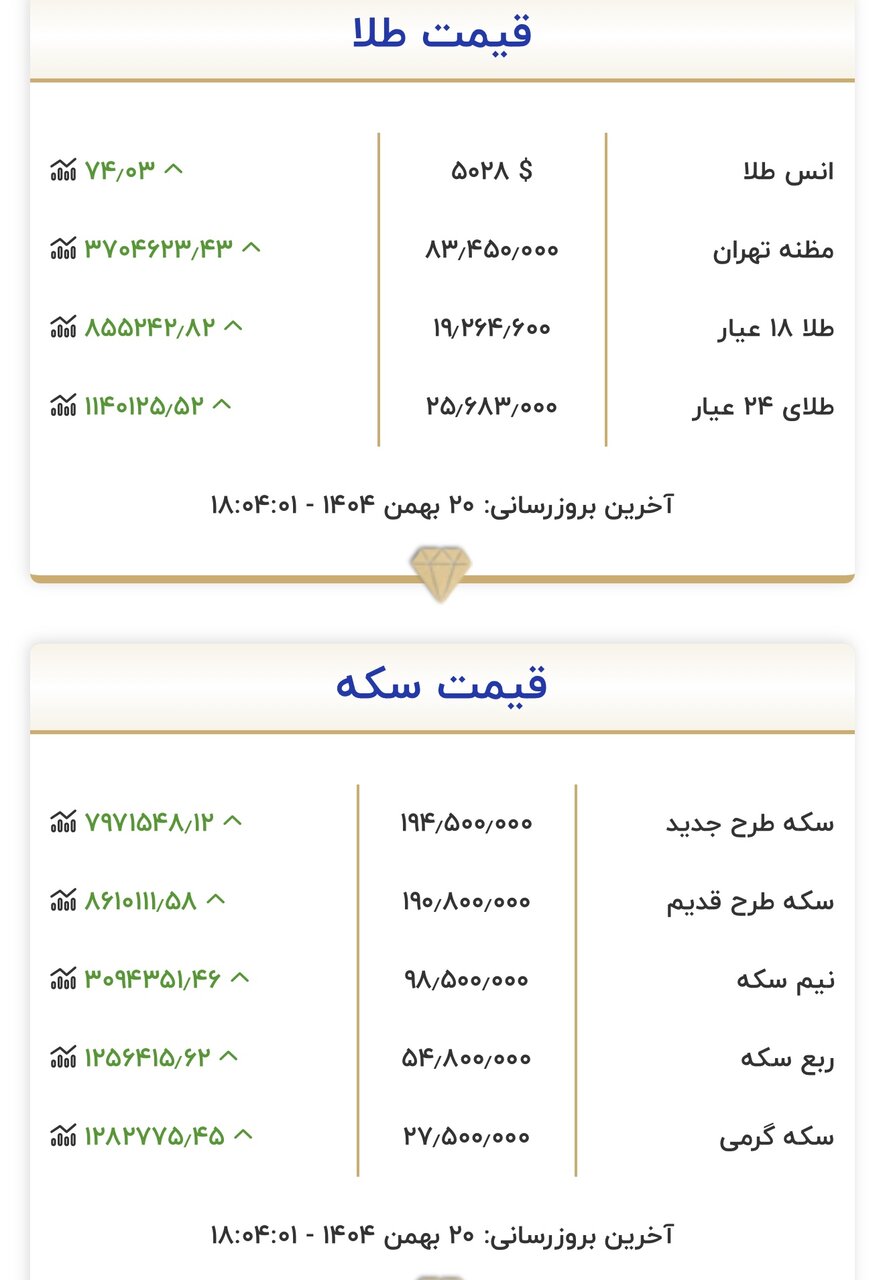Select the chart icon beside نیم سکه
Screen dimensions: 885x1280
click(62, 978)
